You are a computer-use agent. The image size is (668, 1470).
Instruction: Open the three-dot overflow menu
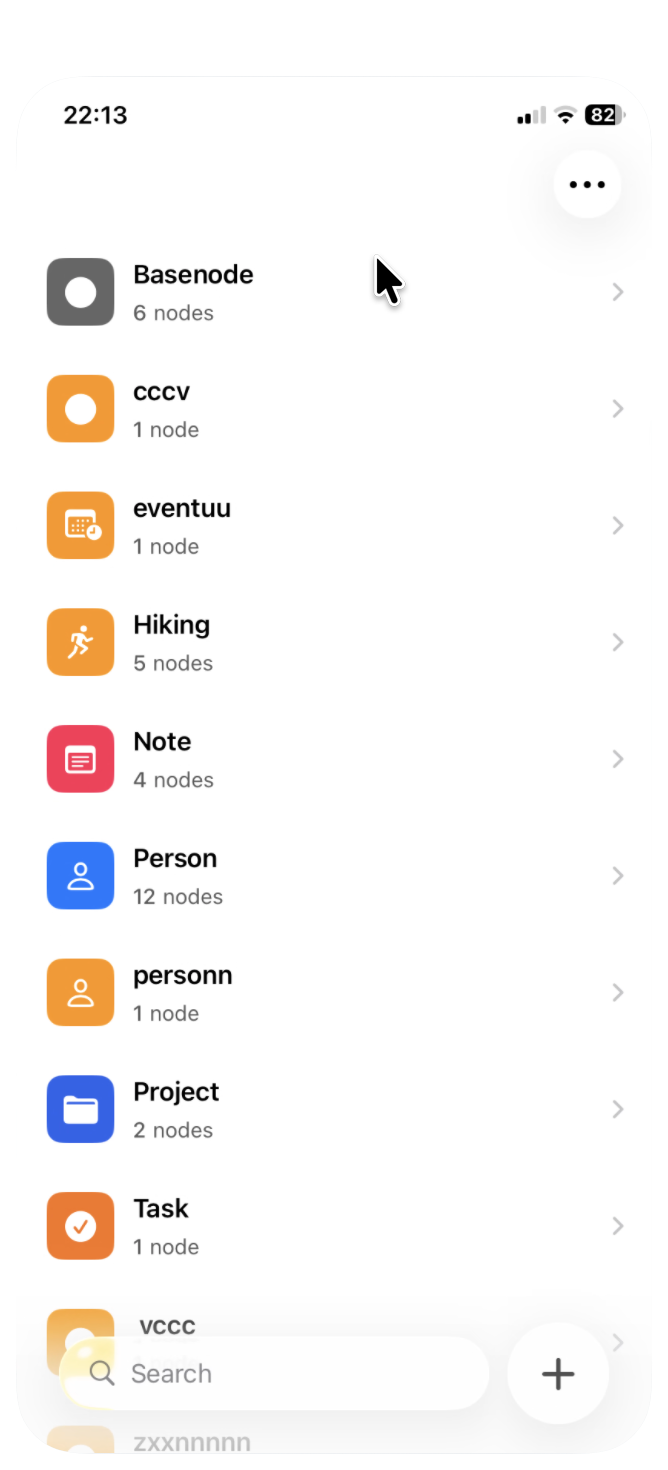587,184
